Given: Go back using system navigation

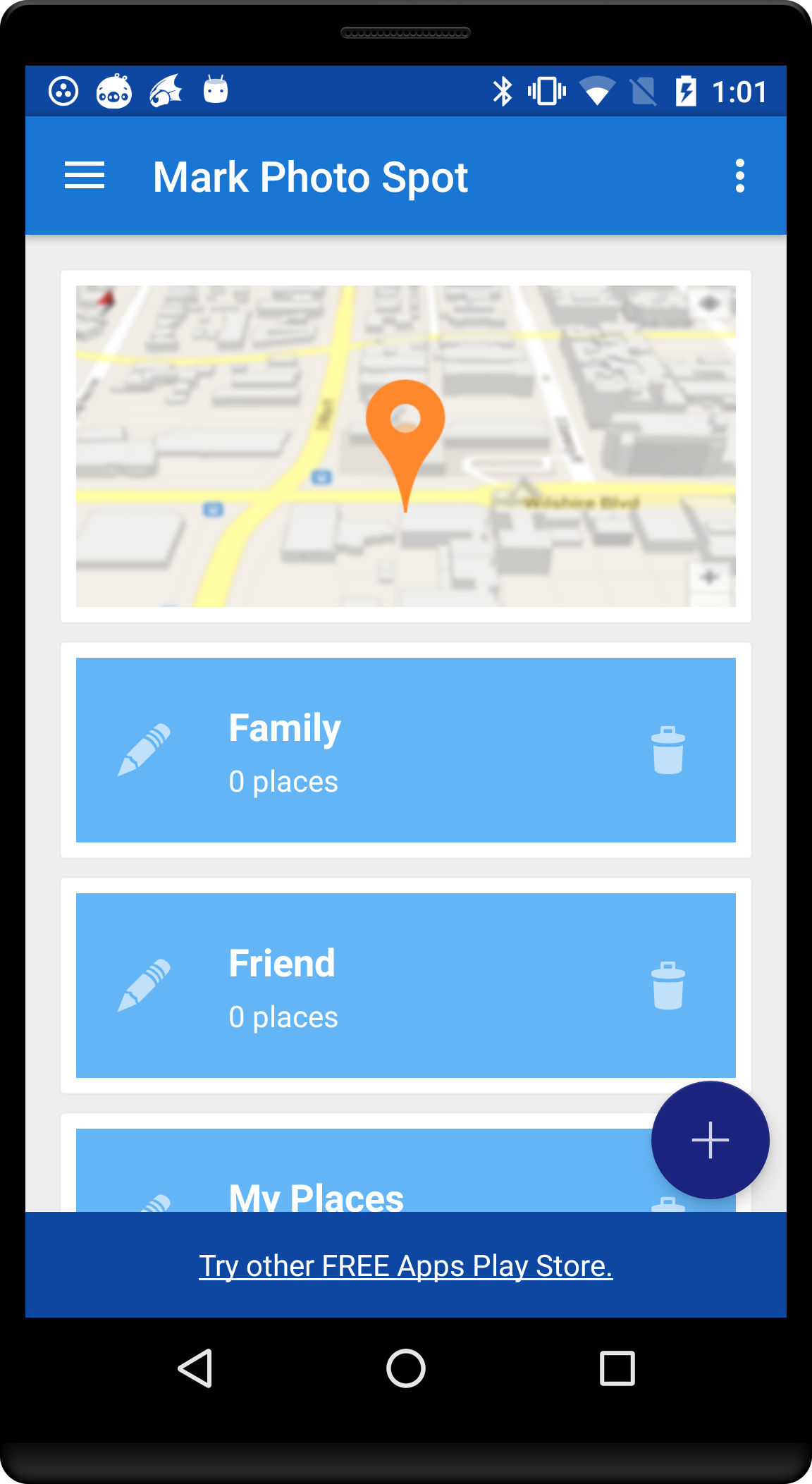Looking at the screenshot, I should (195, 1368).
